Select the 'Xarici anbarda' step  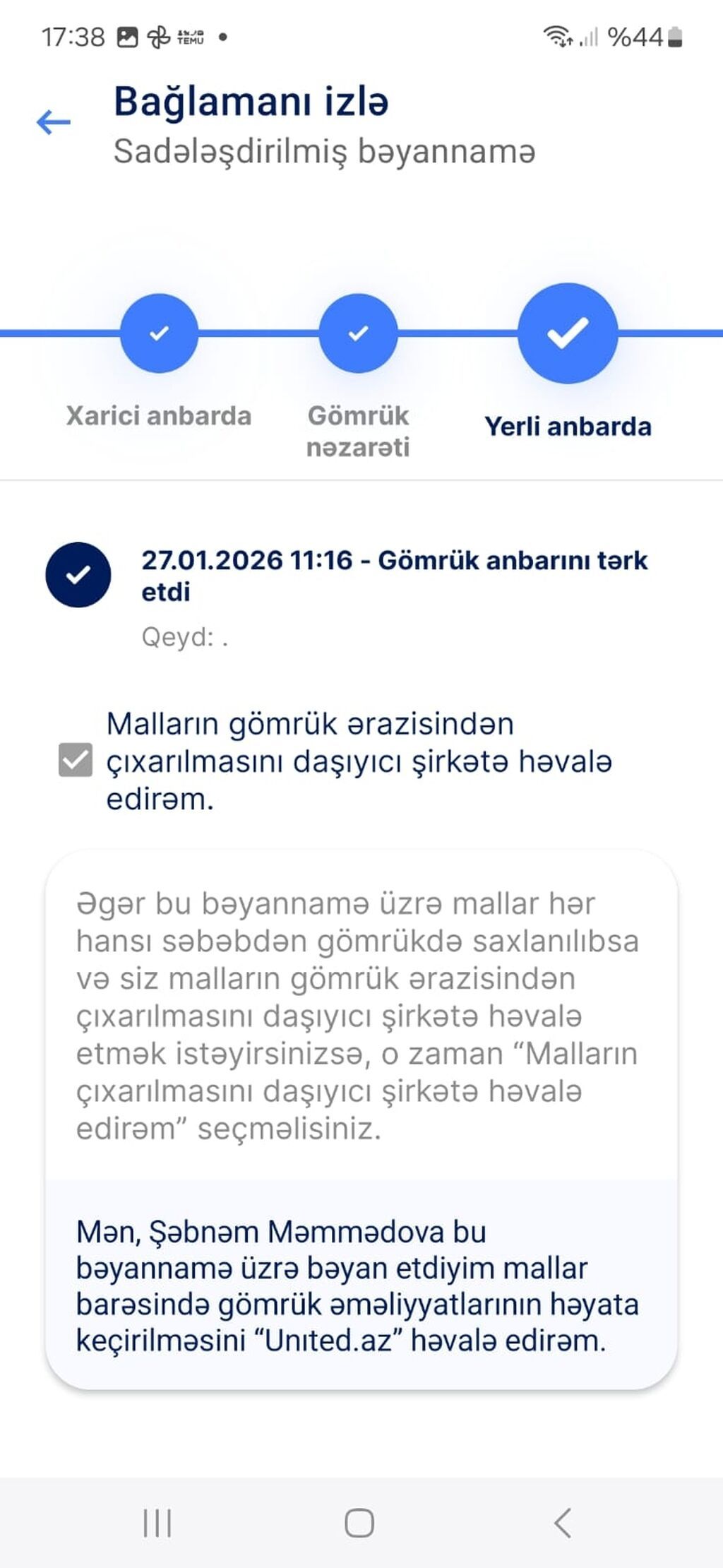point(159,333)
